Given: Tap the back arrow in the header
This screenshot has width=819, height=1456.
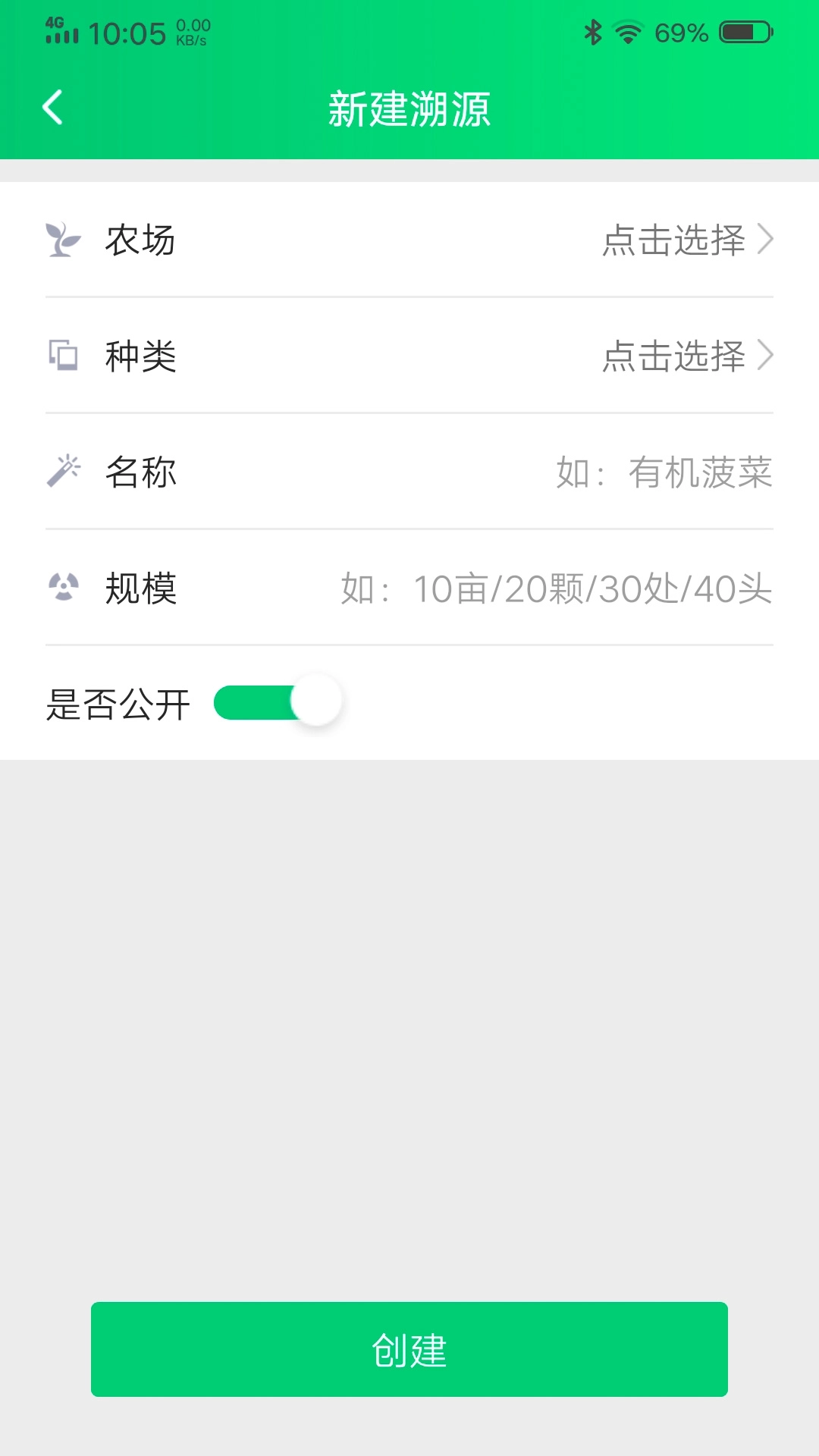Looking at the screenshot, I should click(x=52, y=107).
